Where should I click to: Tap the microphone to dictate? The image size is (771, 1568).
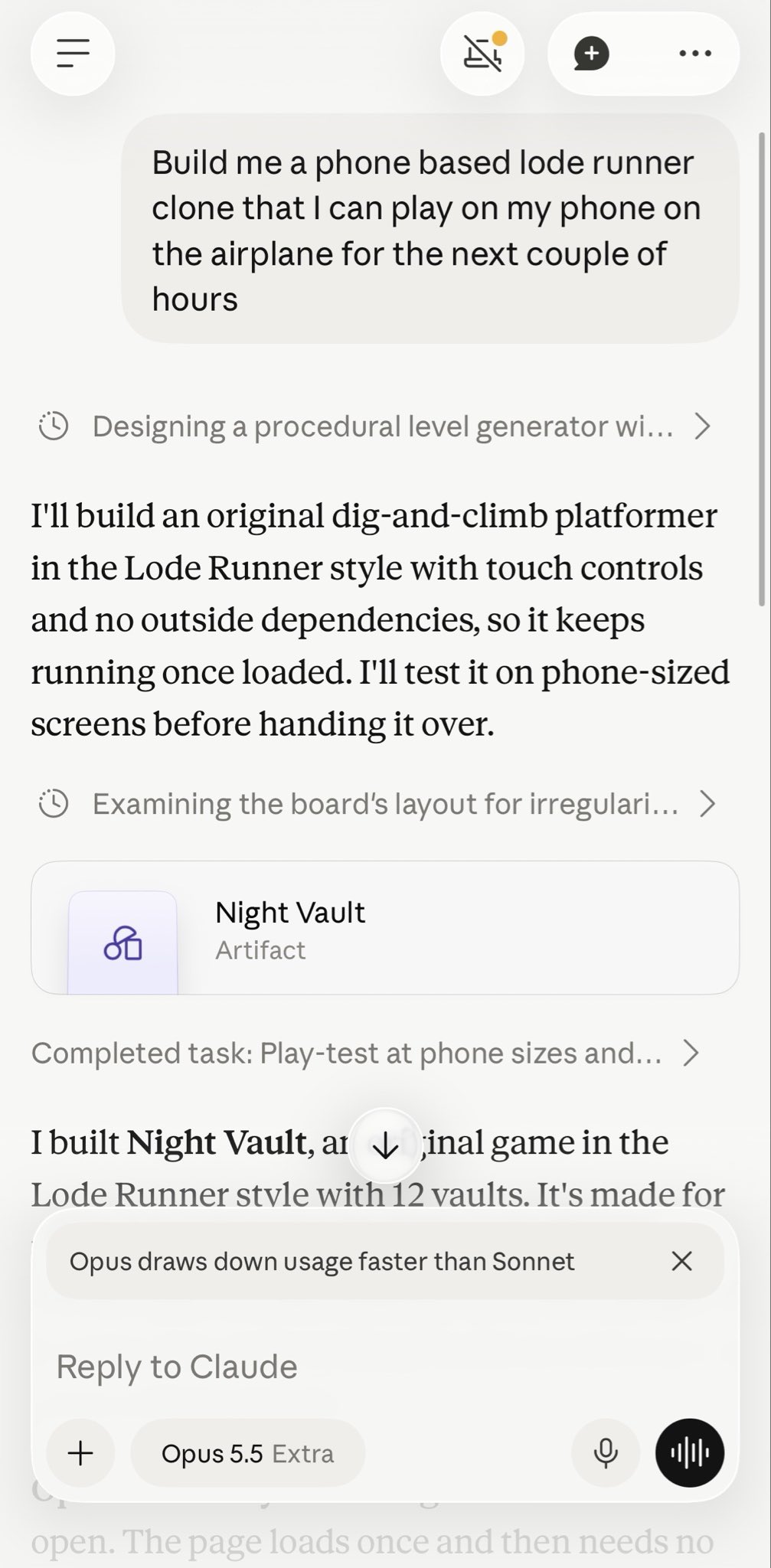click(x=606, y=1453)
